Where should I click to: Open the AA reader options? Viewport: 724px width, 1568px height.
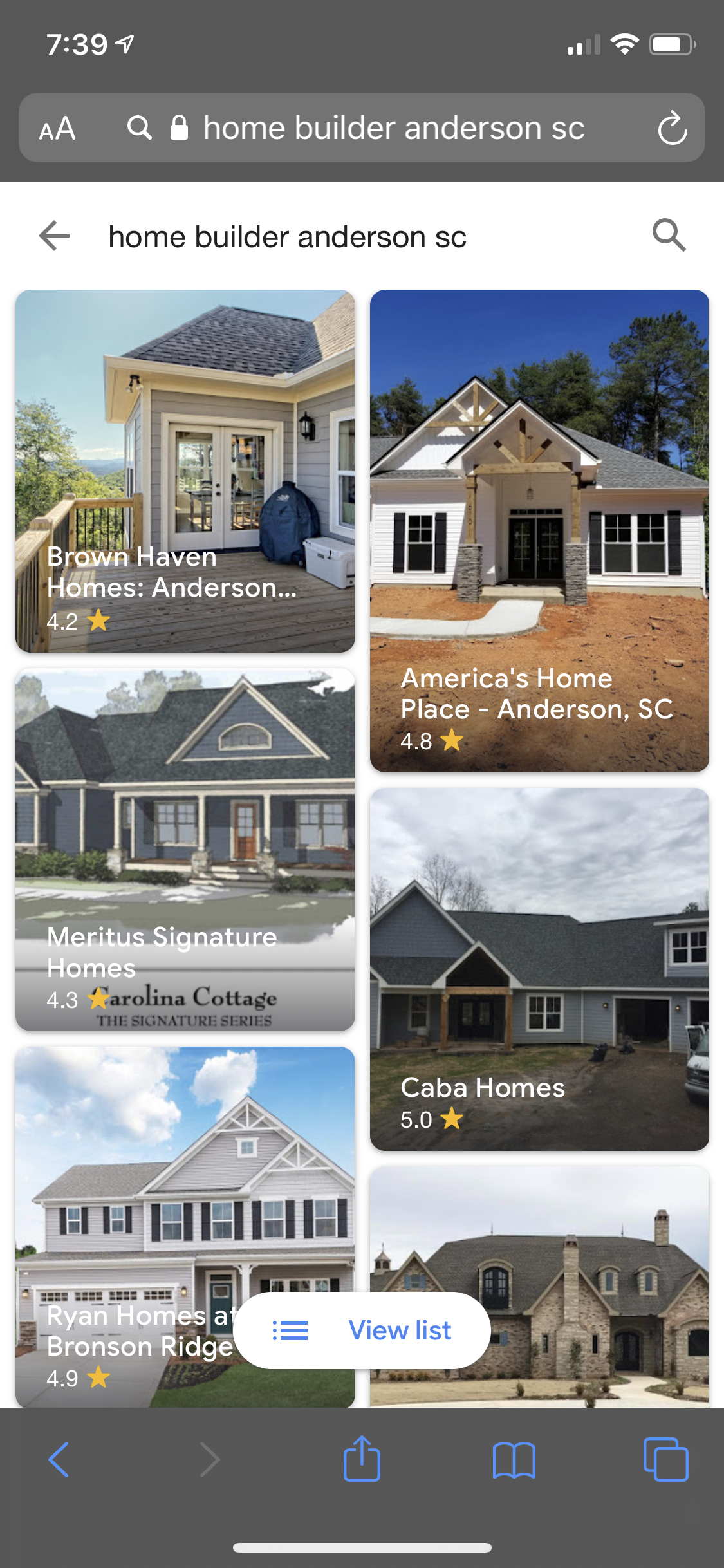click(x=57, y=128)
